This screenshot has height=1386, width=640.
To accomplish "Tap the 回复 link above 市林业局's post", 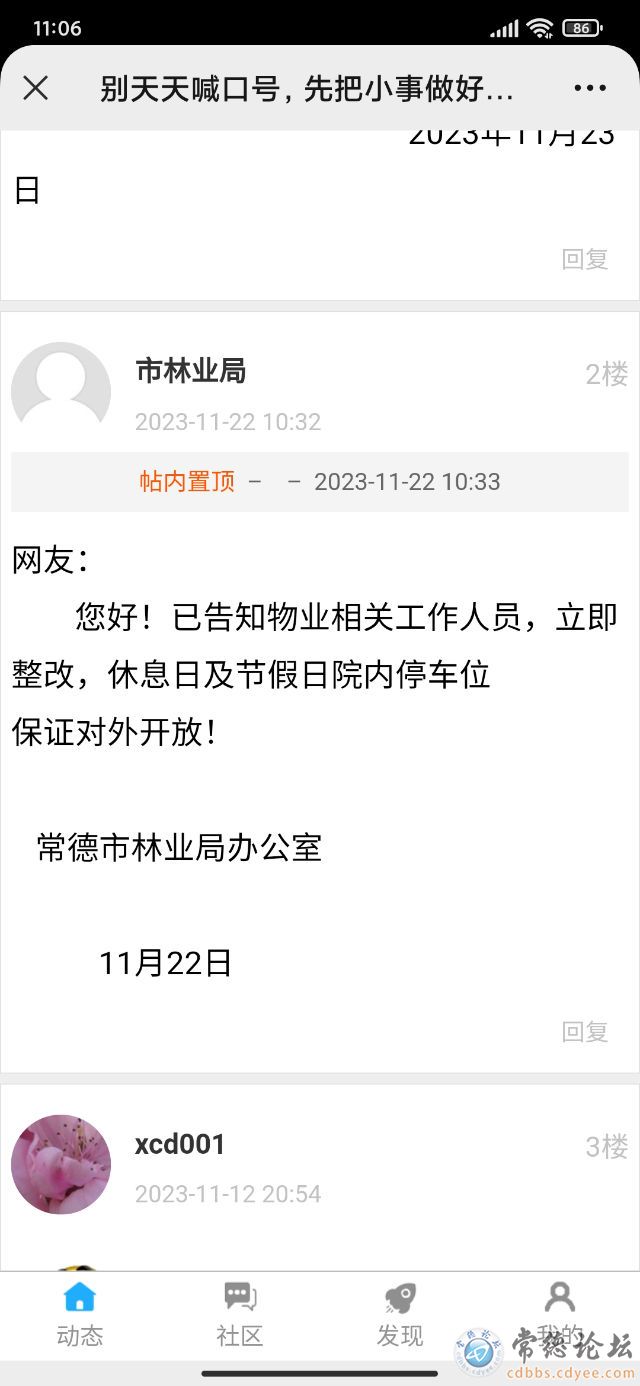I will (x=585, y=259).
